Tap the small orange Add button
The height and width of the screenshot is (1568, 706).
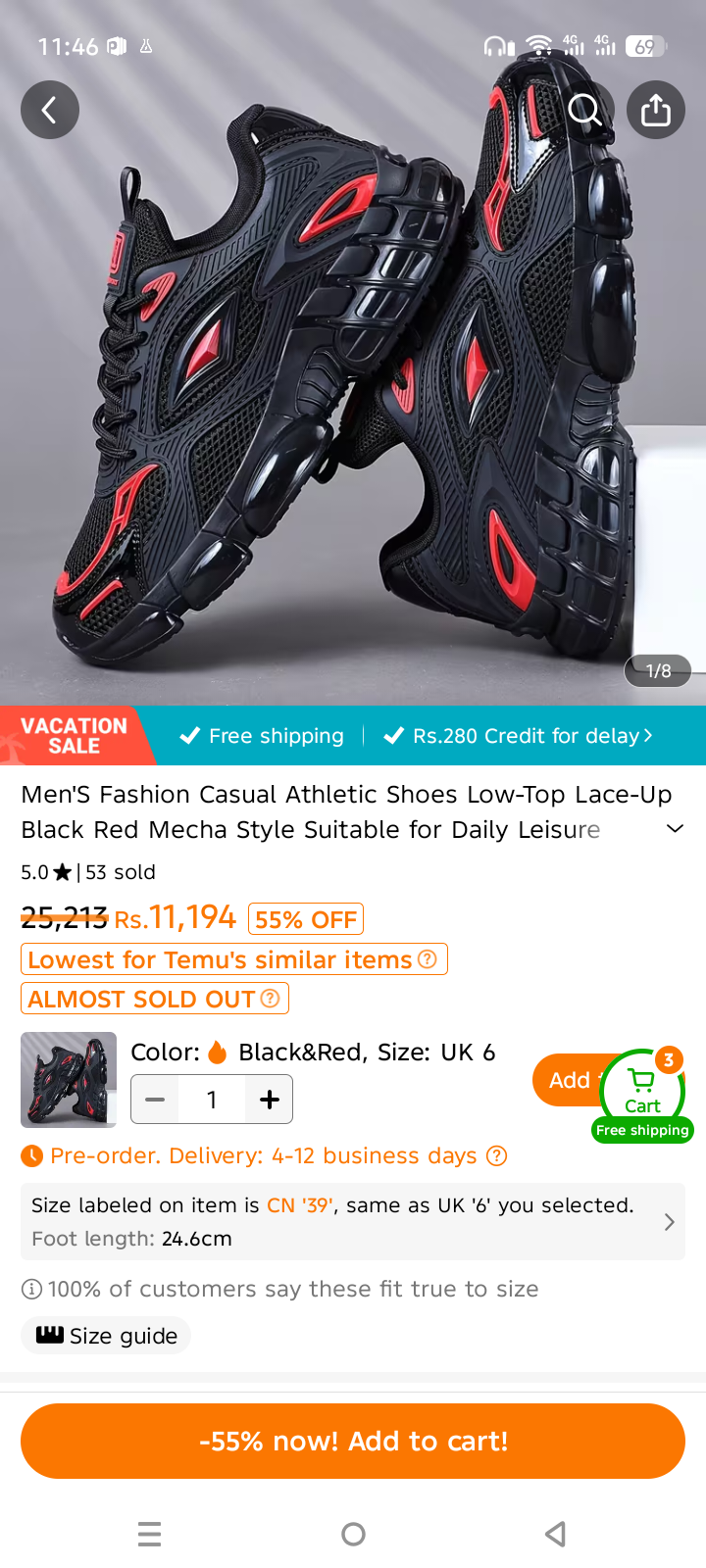point(569,1080)
